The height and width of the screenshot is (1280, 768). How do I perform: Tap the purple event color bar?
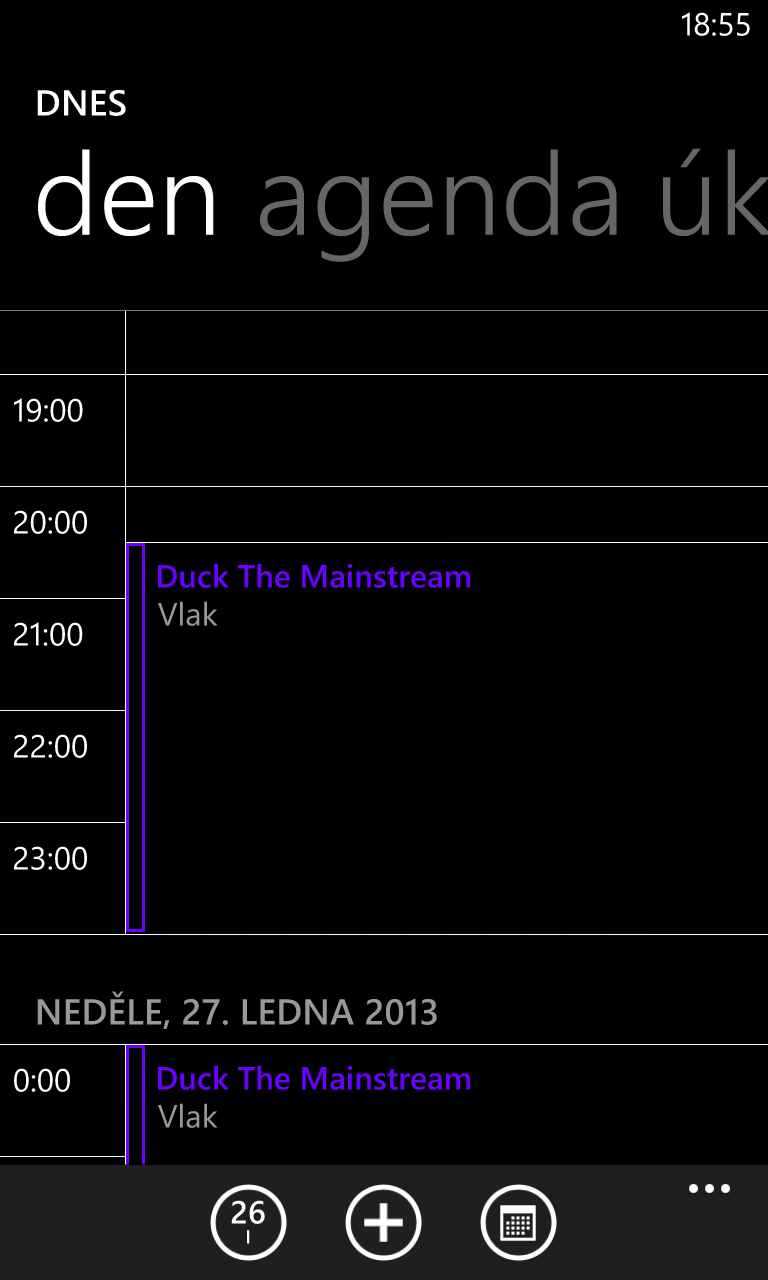click(136, 735)
